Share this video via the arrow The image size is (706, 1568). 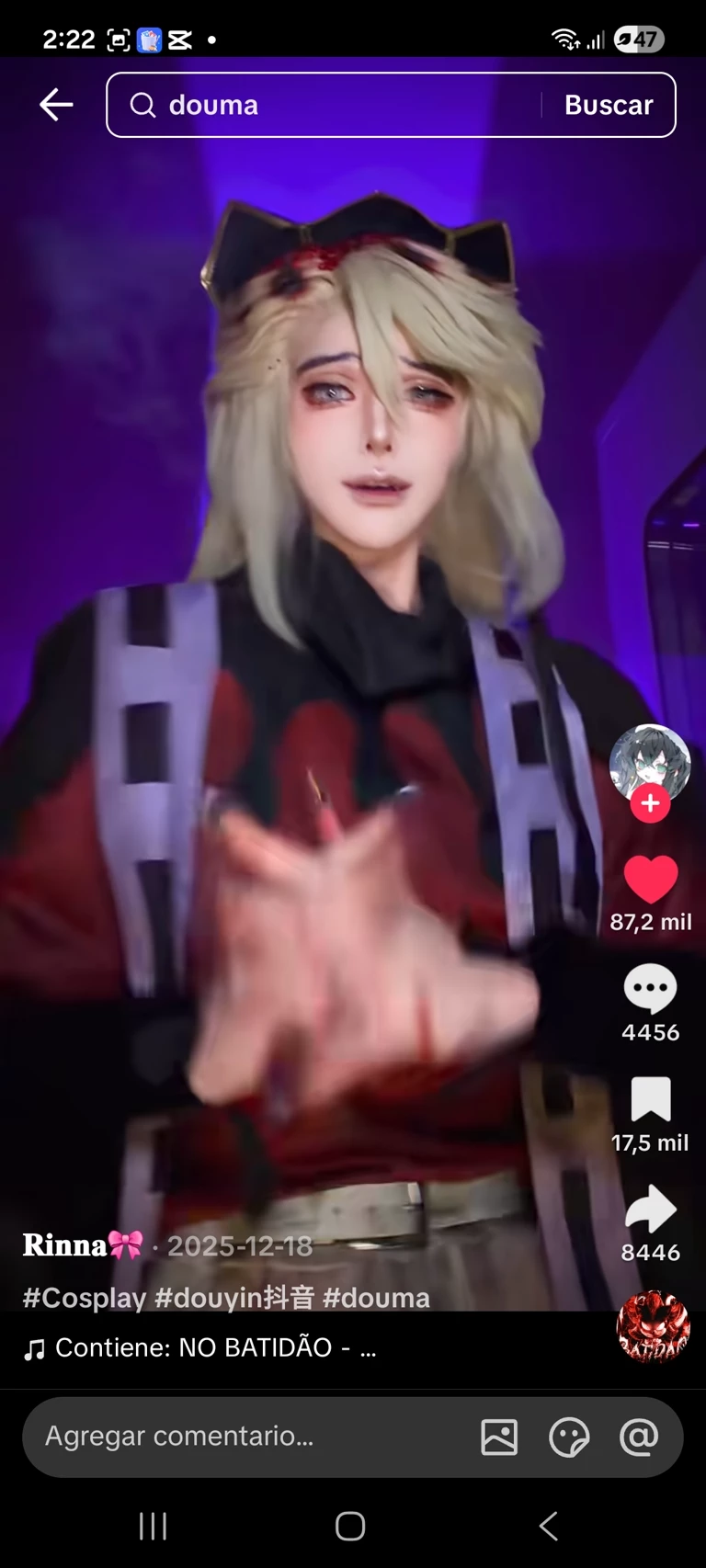tap(650, 1210)
